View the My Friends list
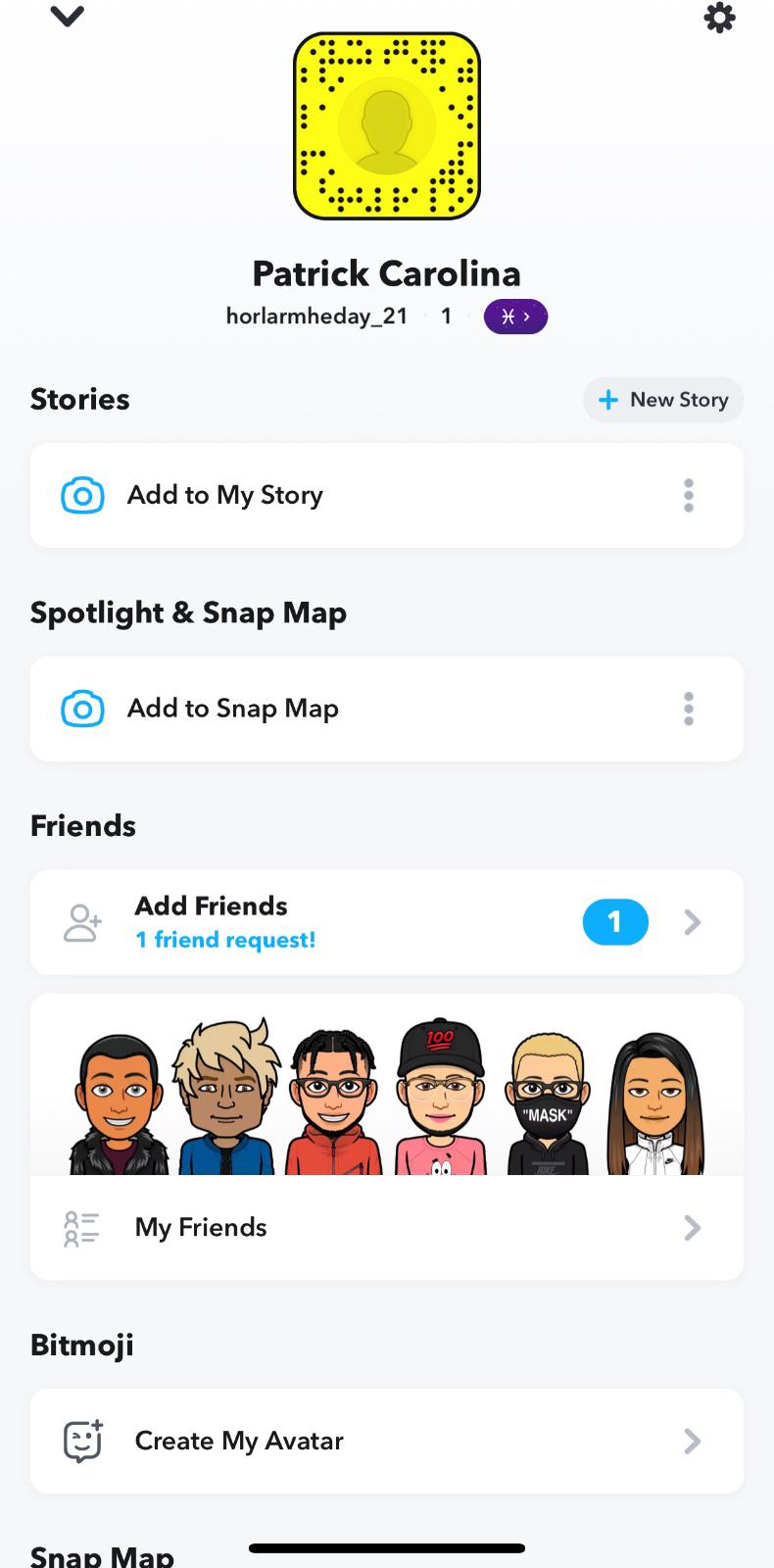The image size is (774, 1568). (x=386, y=1228)
